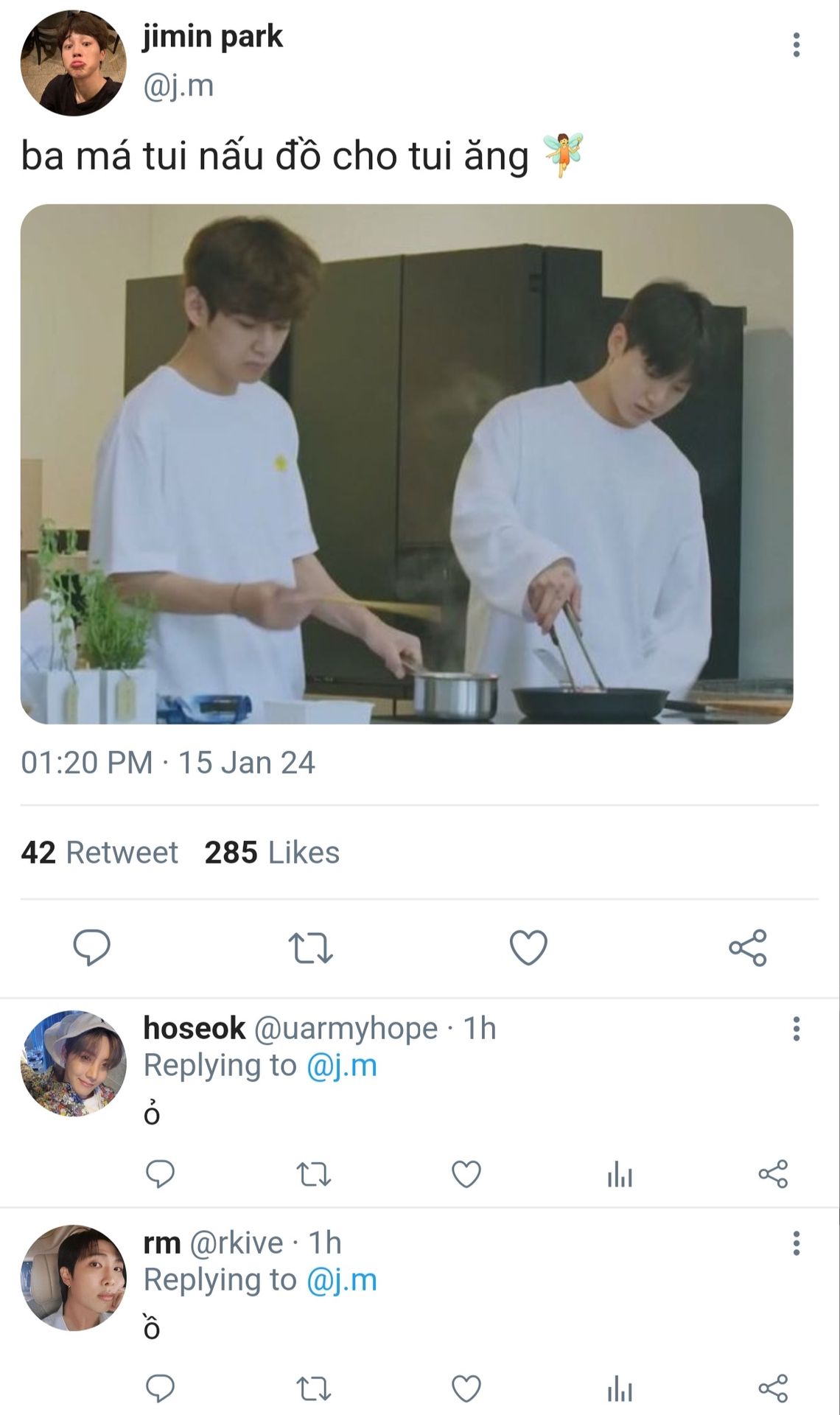The width and height of the screenshot is (840, 1415).
Task: Like hoseok's reply
Action: point(466,1173)
